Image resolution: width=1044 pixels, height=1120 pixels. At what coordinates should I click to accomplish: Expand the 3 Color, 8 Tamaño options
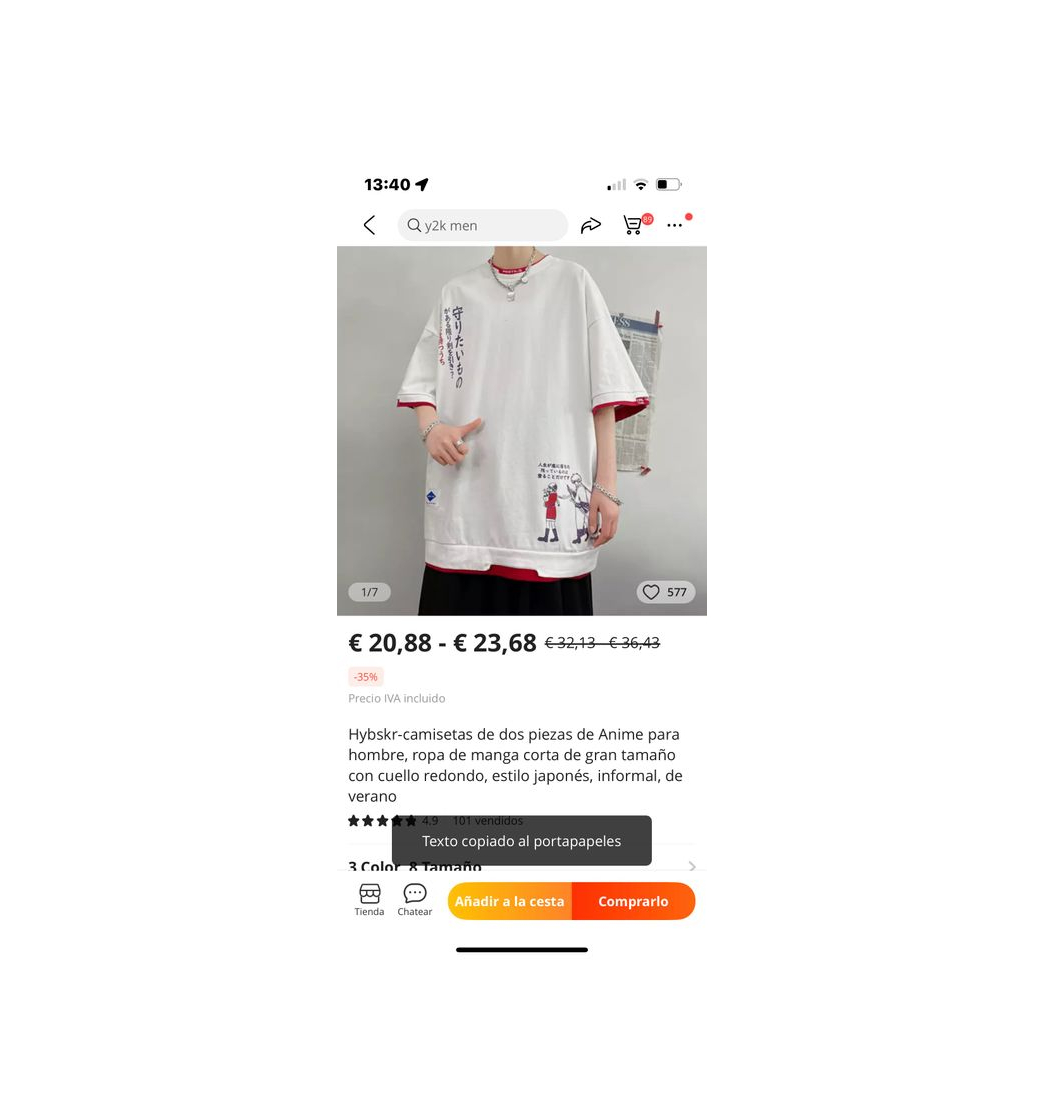691,866
